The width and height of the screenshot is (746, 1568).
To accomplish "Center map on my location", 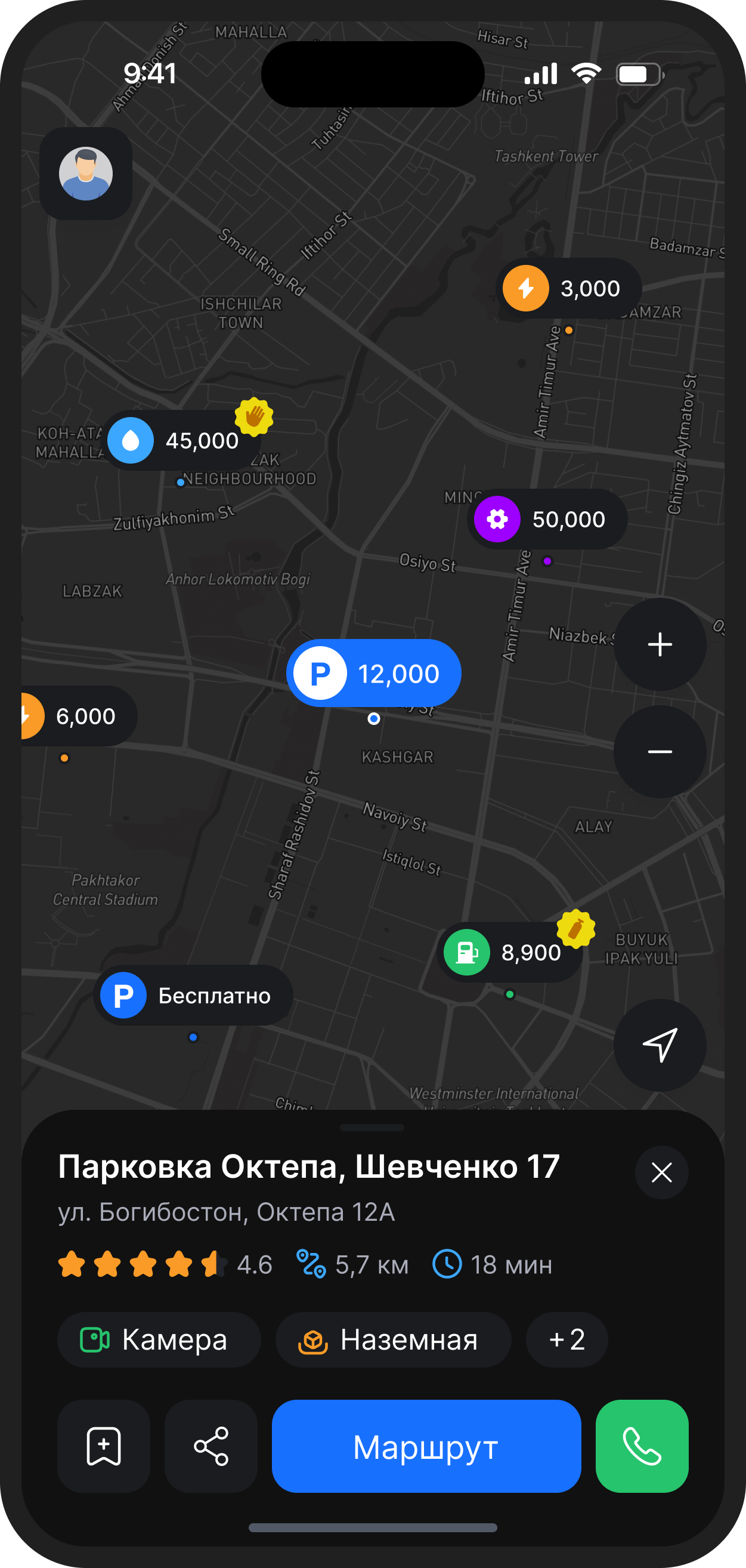I will 661,1045.
